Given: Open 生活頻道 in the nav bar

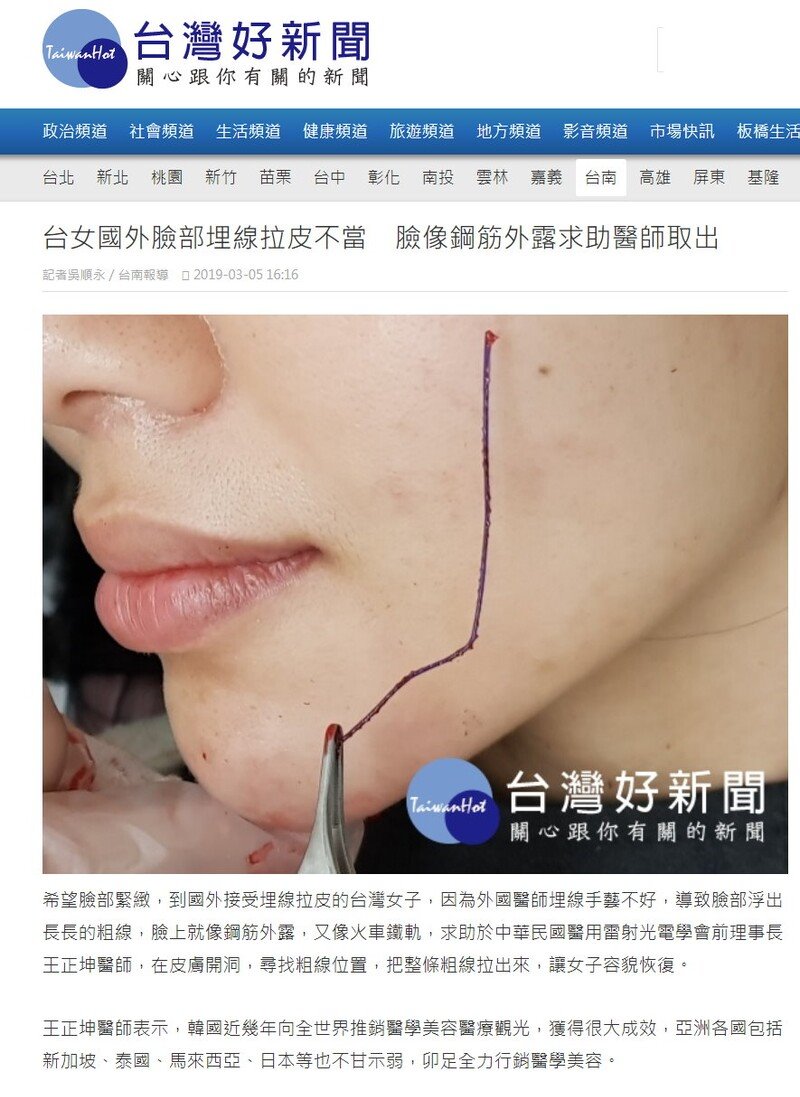Looking at the screenshot, I should [x=248, y=131].
